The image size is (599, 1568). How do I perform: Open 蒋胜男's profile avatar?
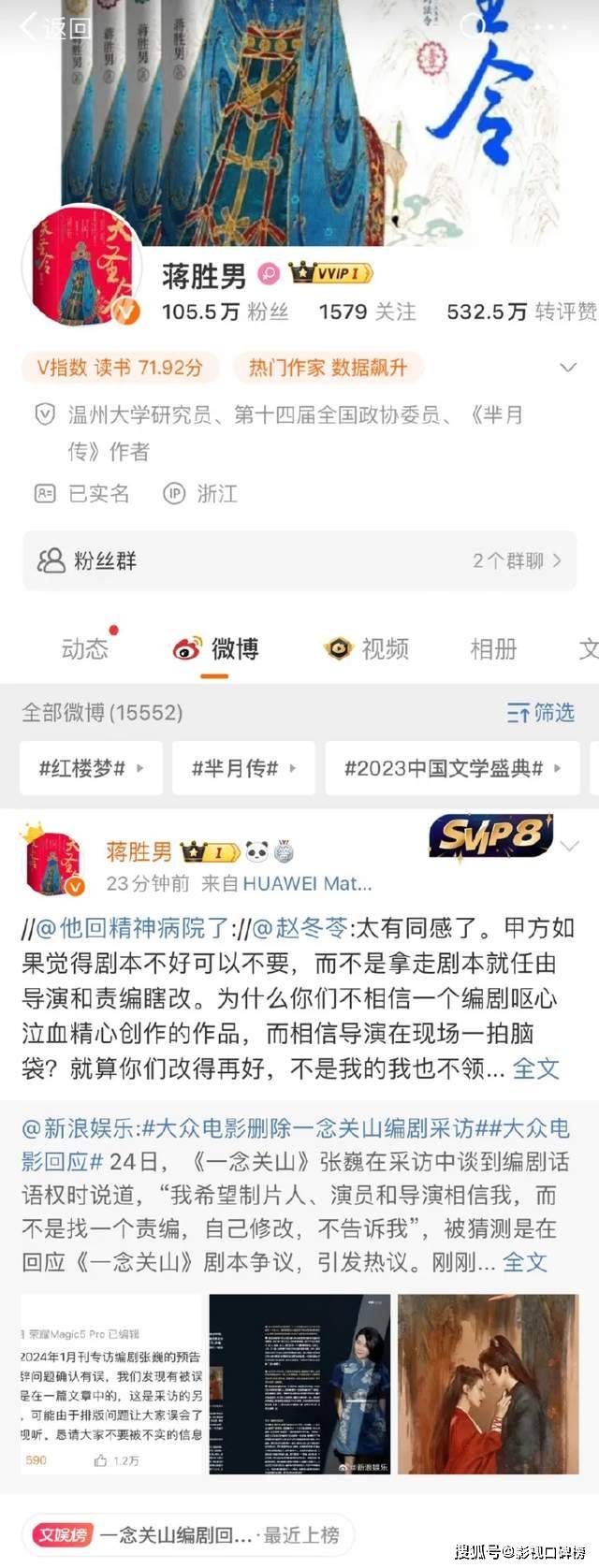pyautogui.click(x=82, y=266)
